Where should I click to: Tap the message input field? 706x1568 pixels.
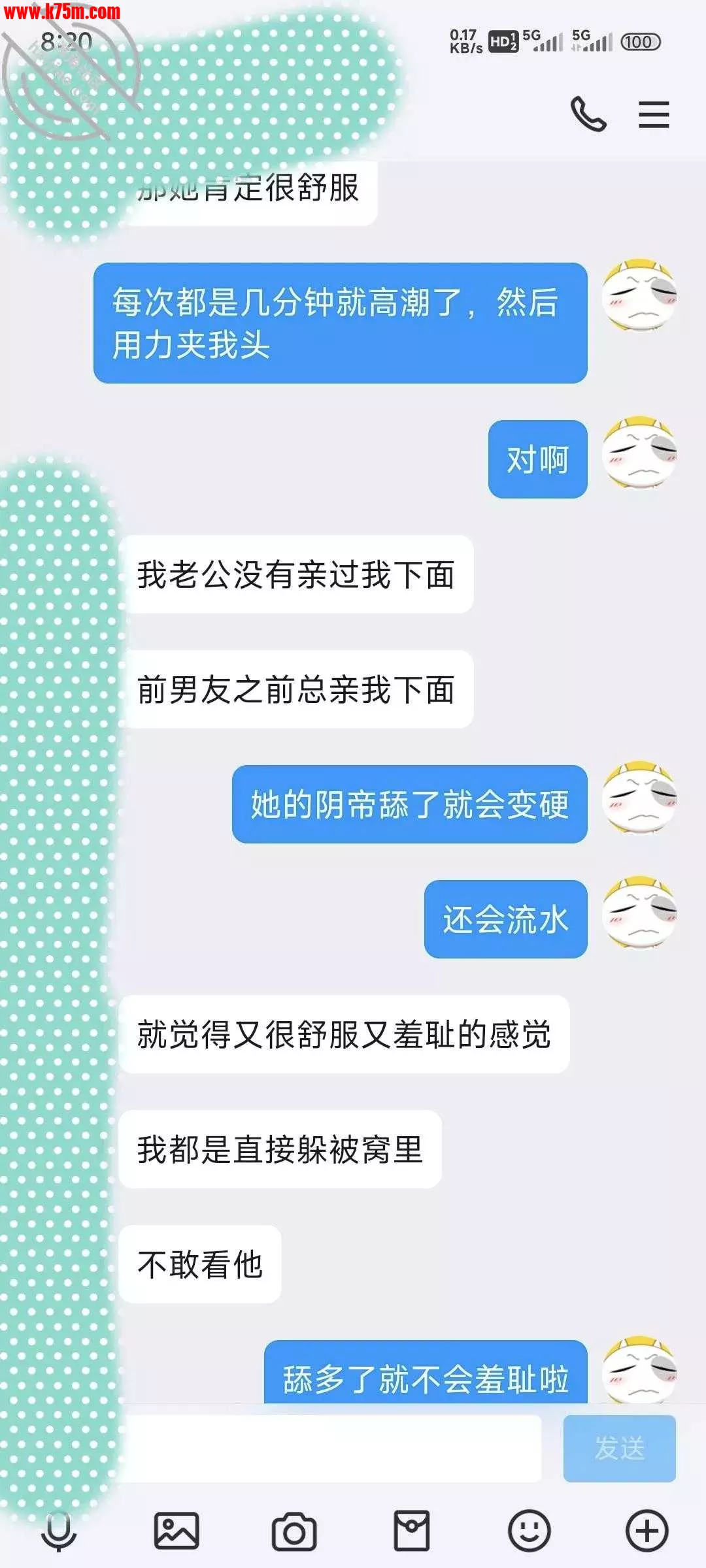(333, 1448)
